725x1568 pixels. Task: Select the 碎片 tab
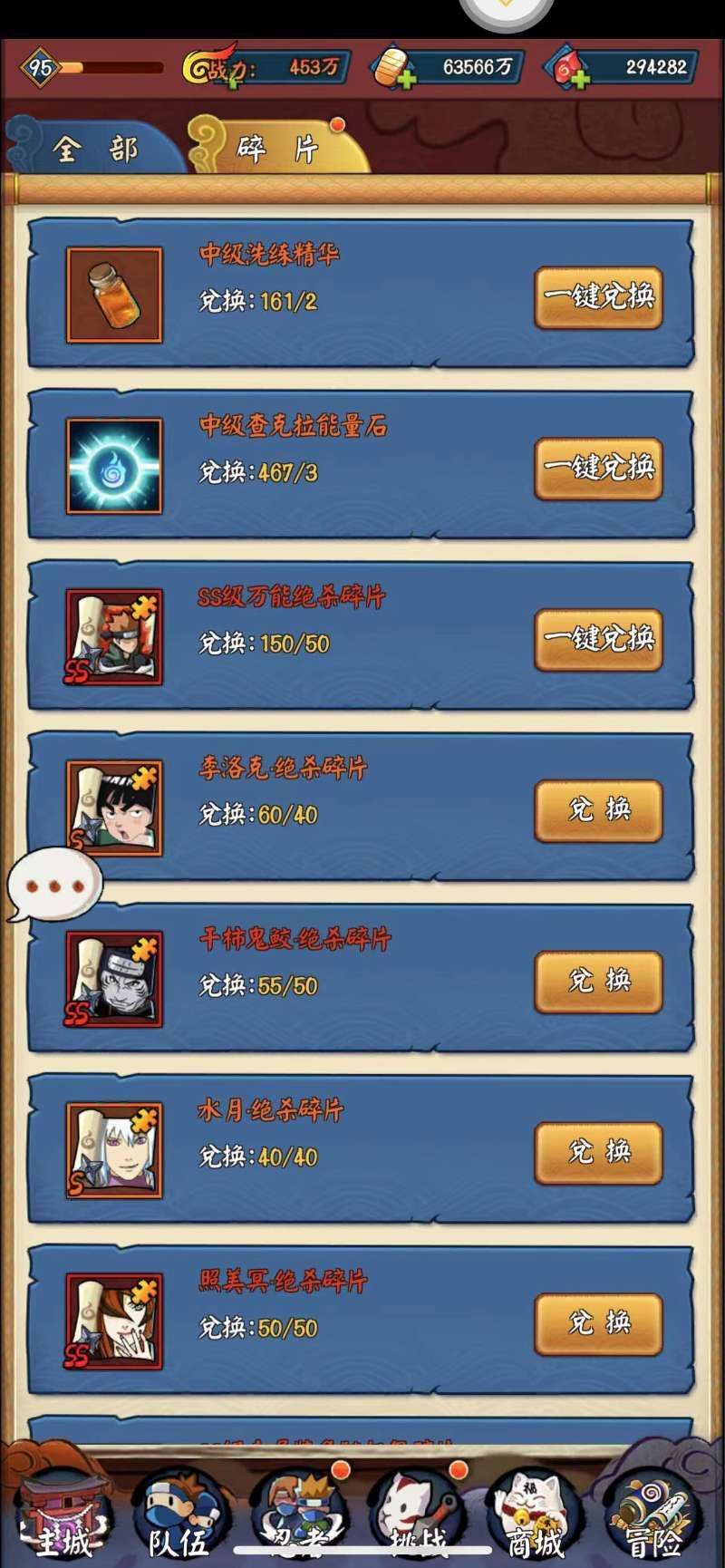tap(277, 146)
